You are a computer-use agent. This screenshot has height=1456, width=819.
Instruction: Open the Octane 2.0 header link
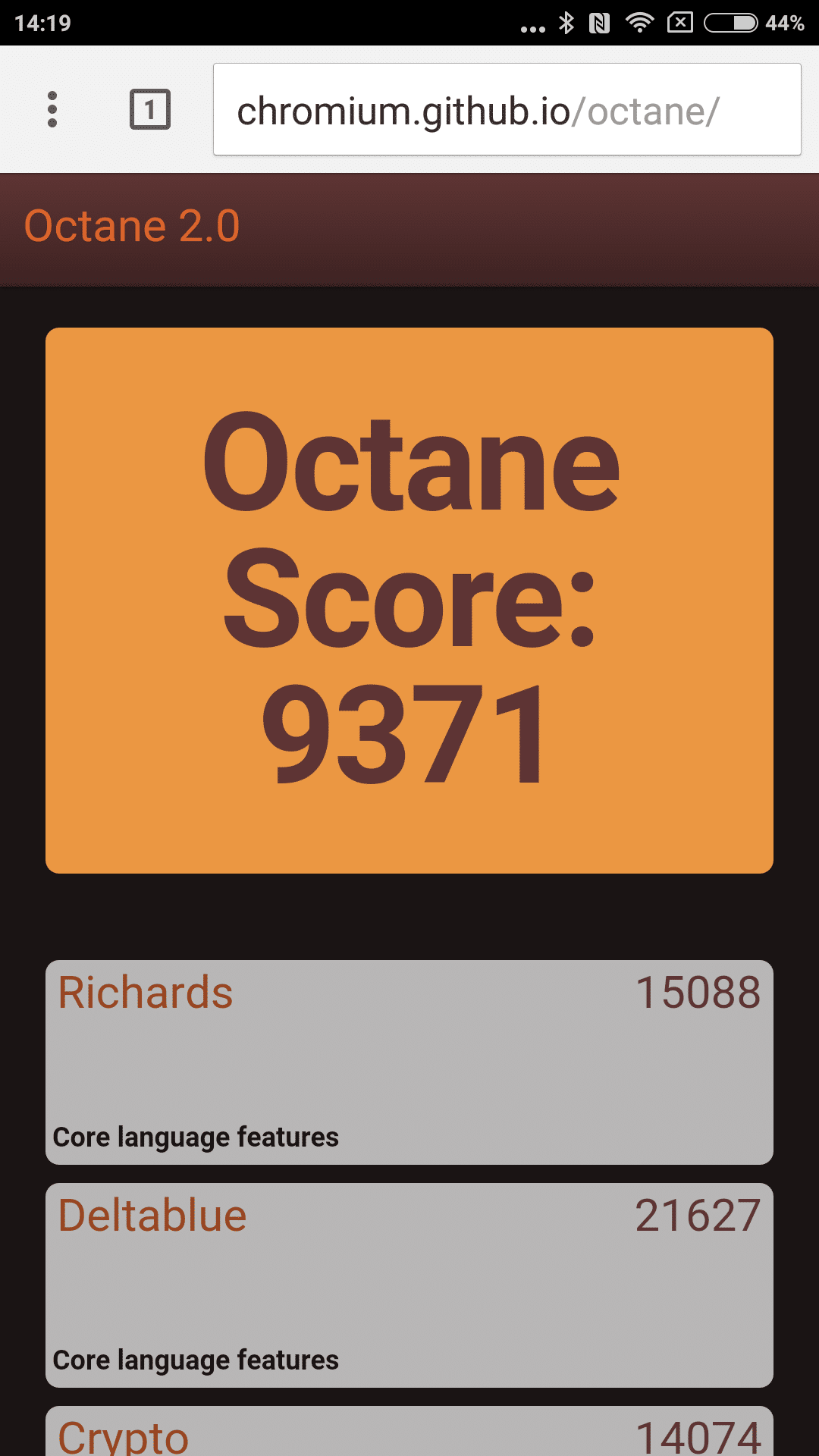tap(132, 226)
